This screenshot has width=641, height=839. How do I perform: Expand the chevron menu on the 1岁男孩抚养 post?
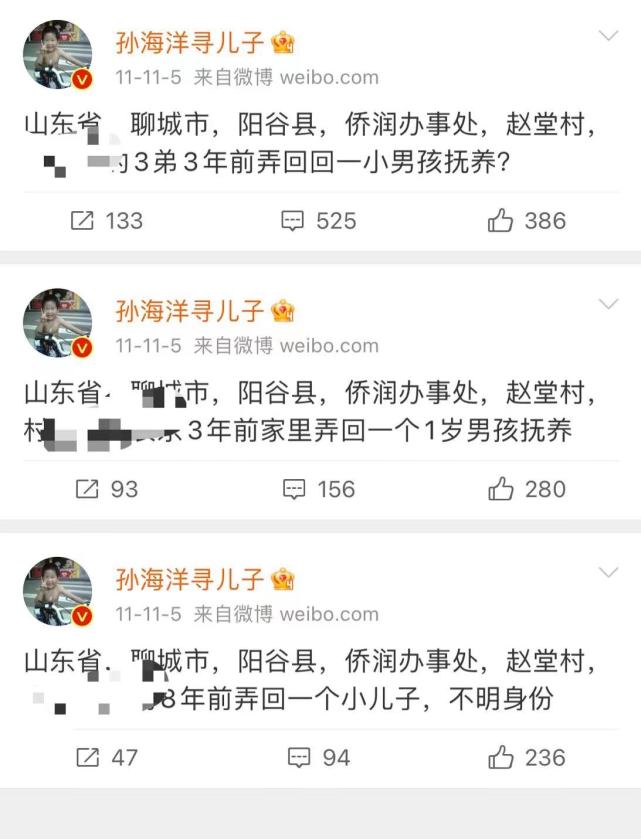click(608, 304)
